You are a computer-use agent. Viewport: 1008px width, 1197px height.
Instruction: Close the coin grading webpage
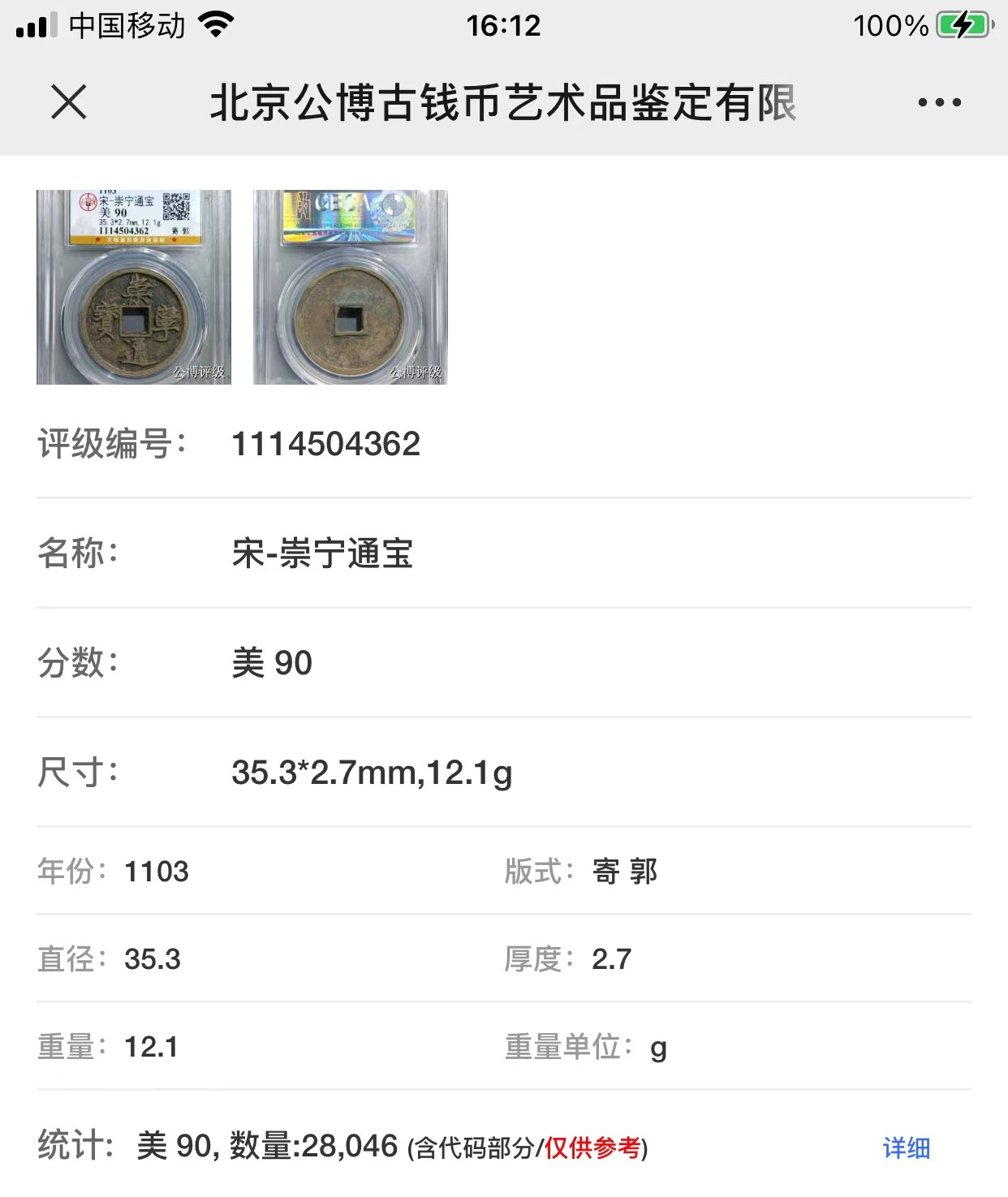68,102
